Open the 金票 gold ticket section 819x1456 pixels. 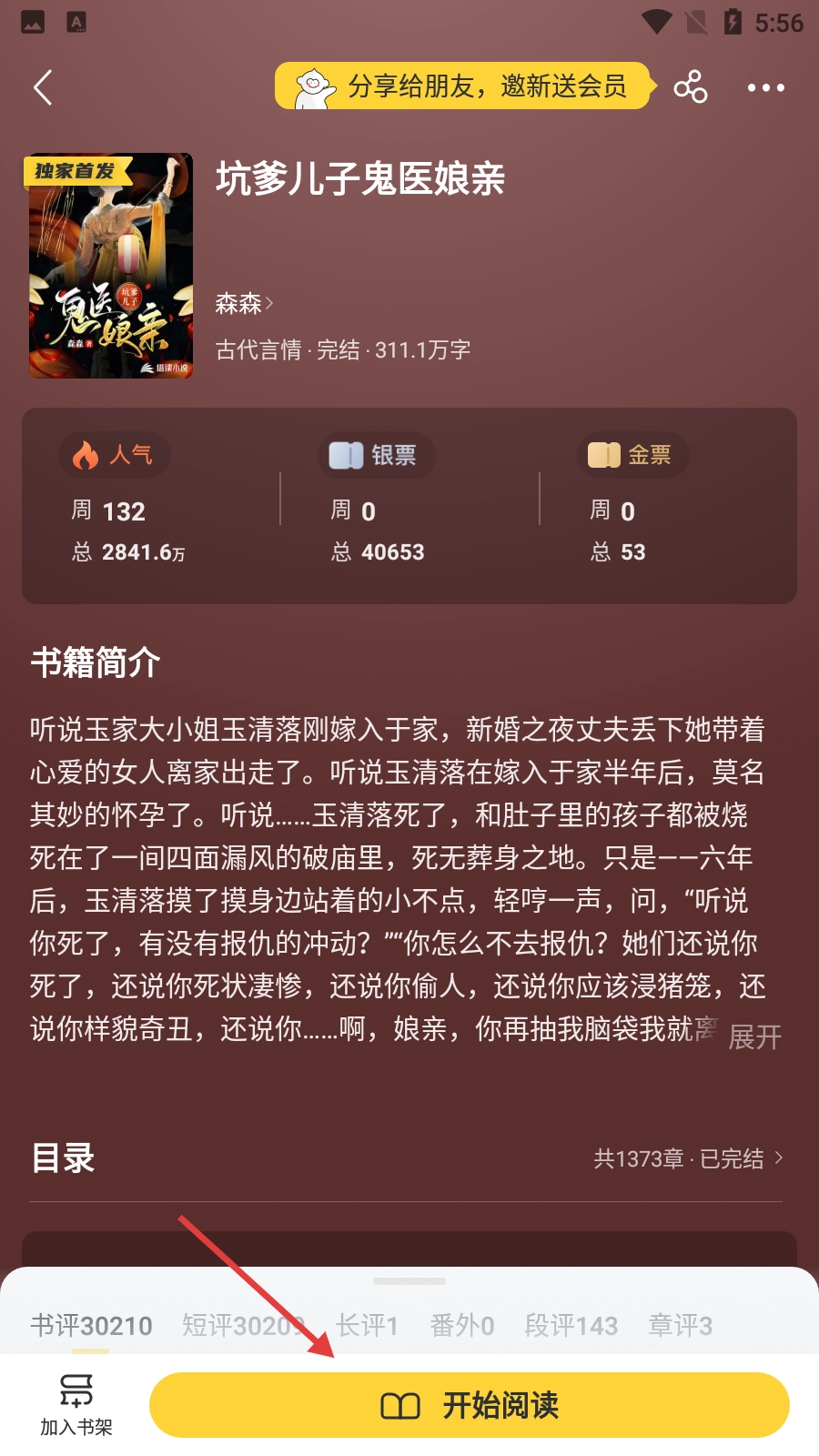[632, 455]
